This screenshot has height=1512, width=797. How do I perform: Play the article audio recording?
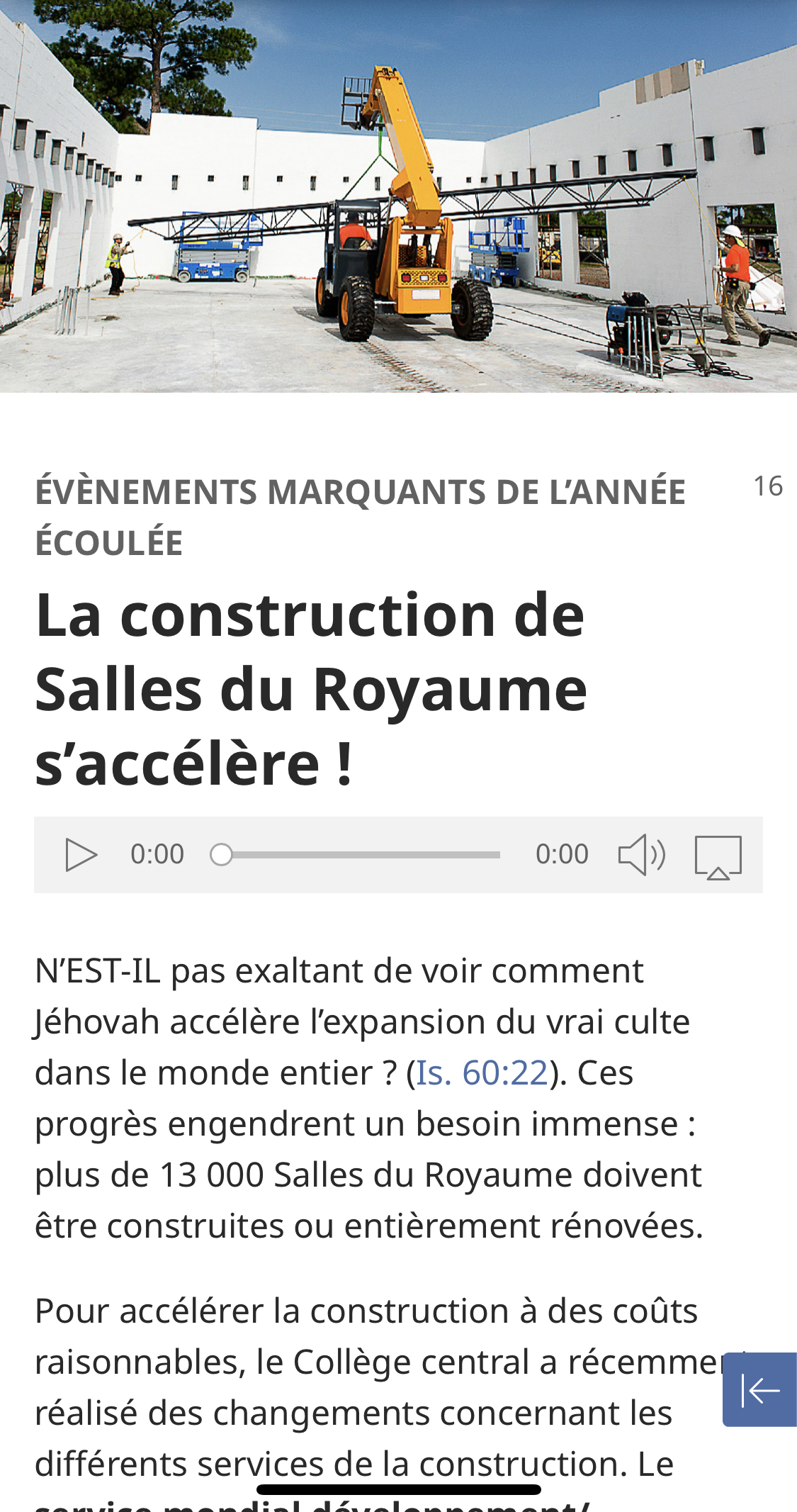coord(81,855)
